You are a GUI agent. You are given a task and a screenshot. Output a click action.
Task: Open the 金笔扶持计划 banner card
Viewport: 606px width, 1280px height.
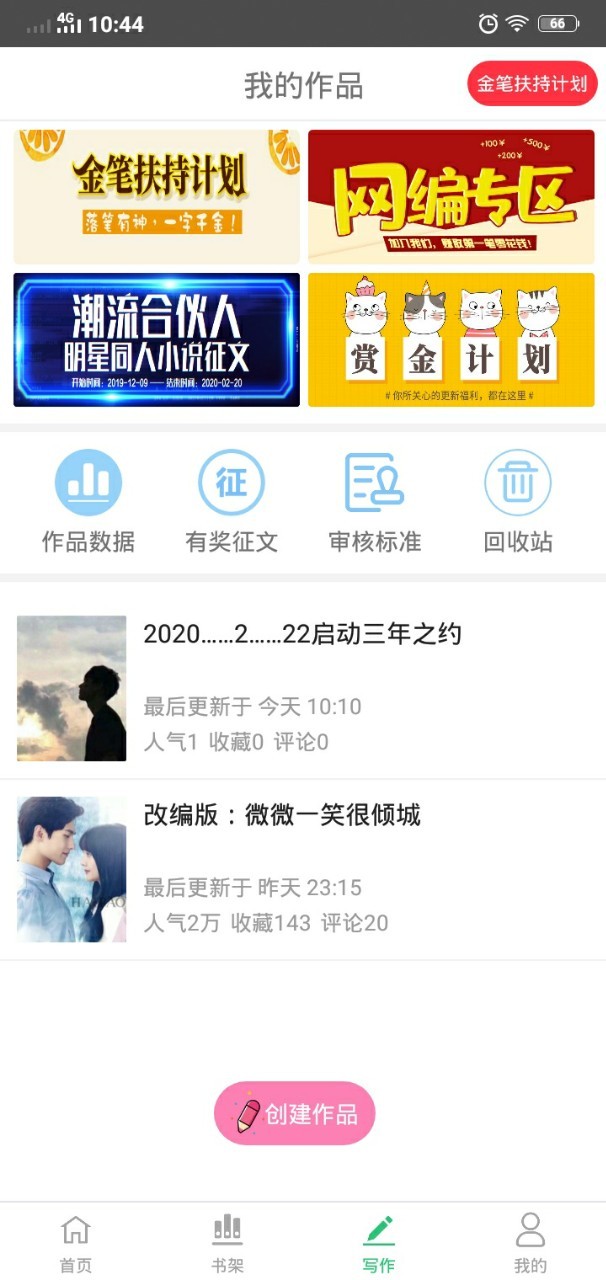pos(157,197)
